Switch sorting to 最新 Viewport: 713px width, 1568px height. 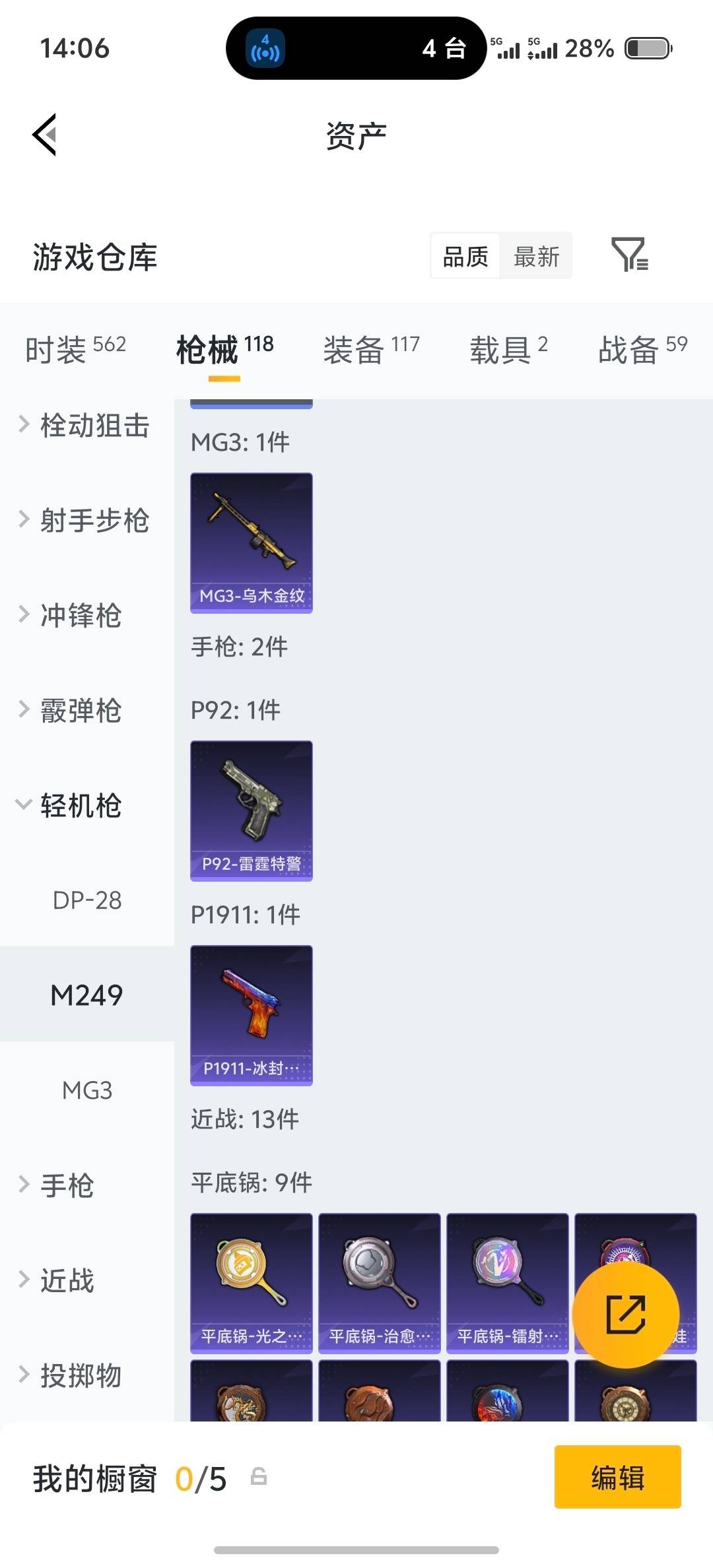coord(537,256)
